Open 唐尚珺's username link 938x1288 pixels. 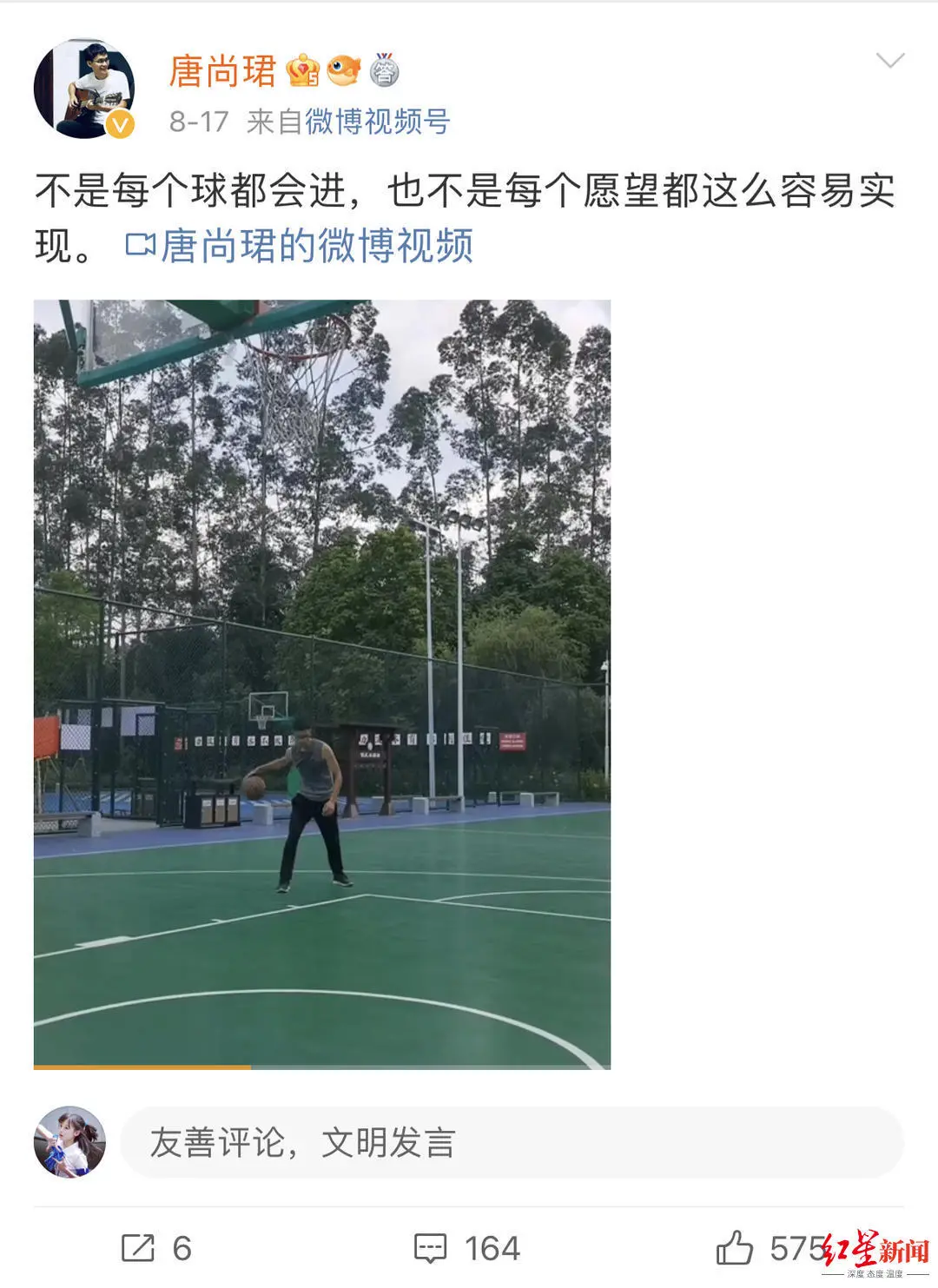point(222,71)
